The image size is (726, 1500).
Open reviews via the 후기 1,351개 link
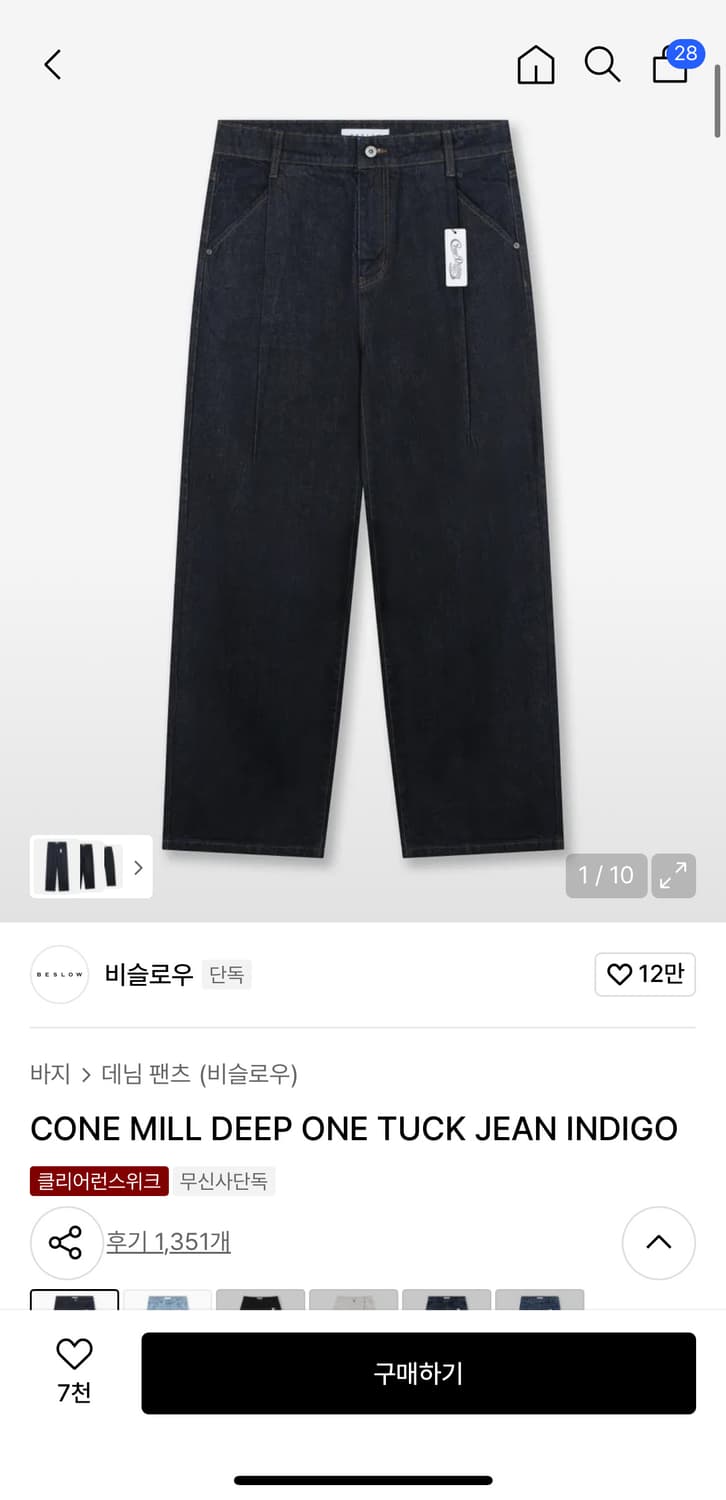(169, 1243)
